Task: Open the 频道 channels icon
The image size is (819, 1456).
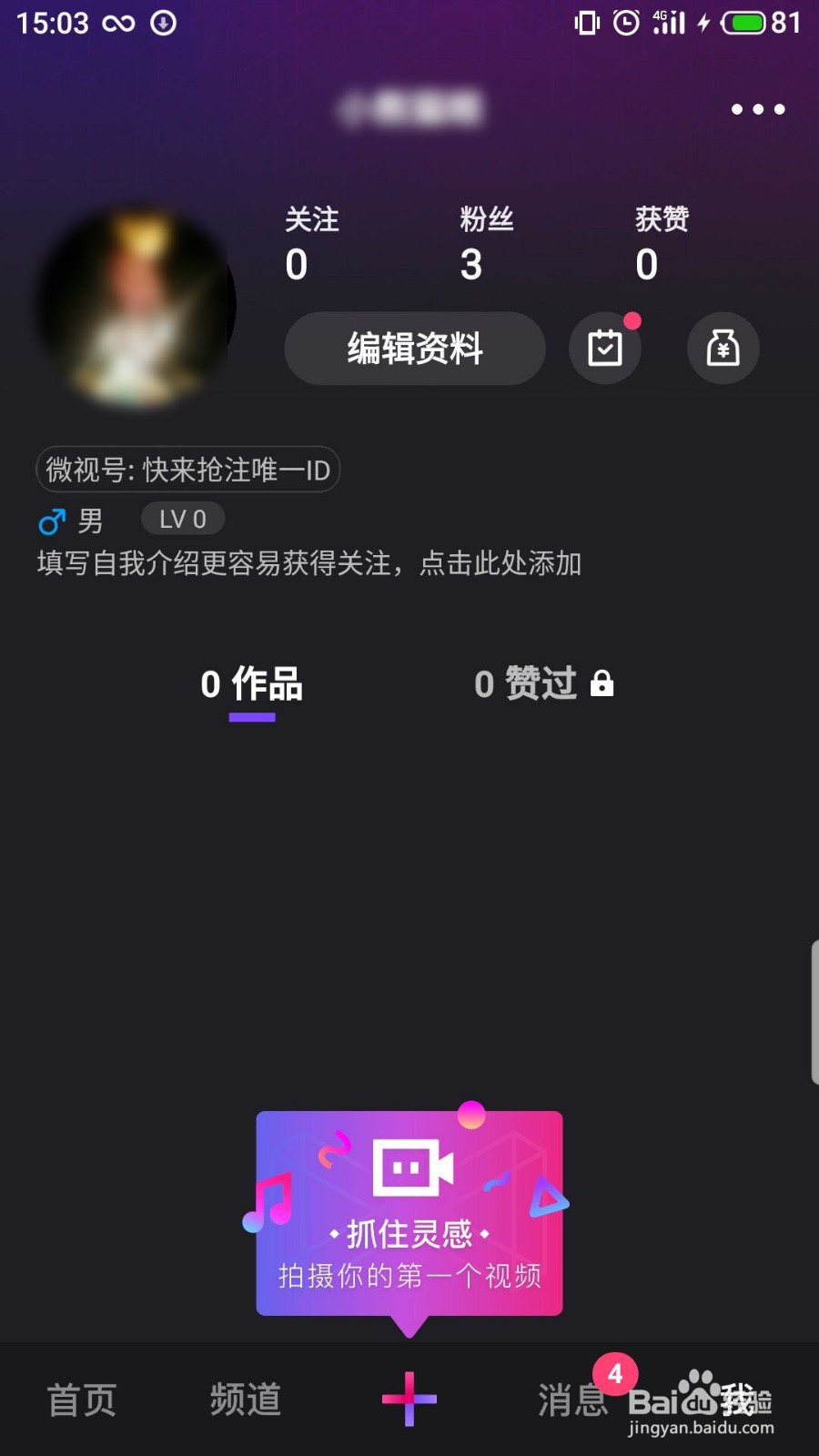Action: coord(243,1399)
